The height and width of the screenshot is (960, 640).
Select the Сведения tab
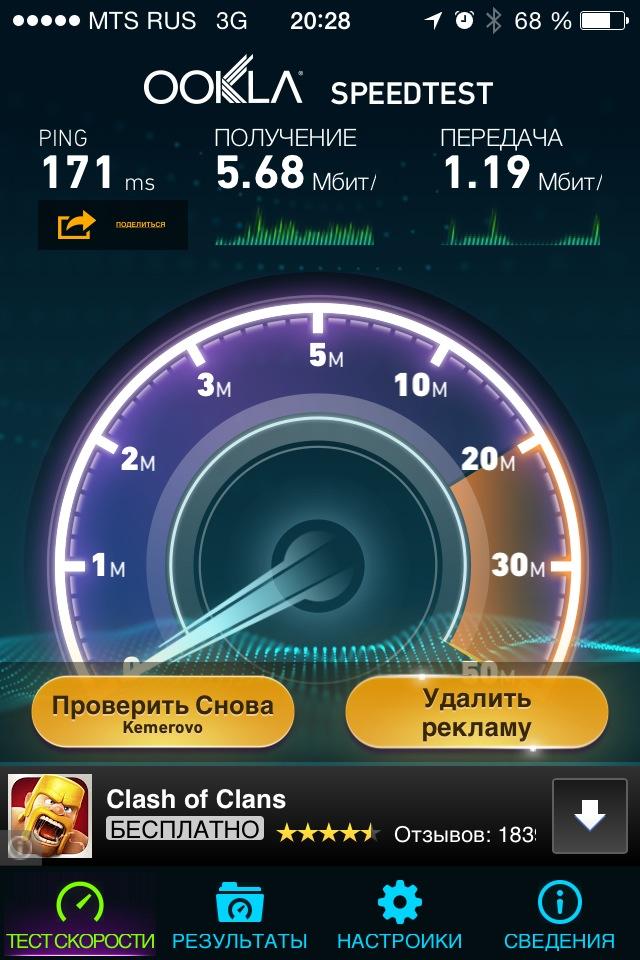[x=559, y=914]
